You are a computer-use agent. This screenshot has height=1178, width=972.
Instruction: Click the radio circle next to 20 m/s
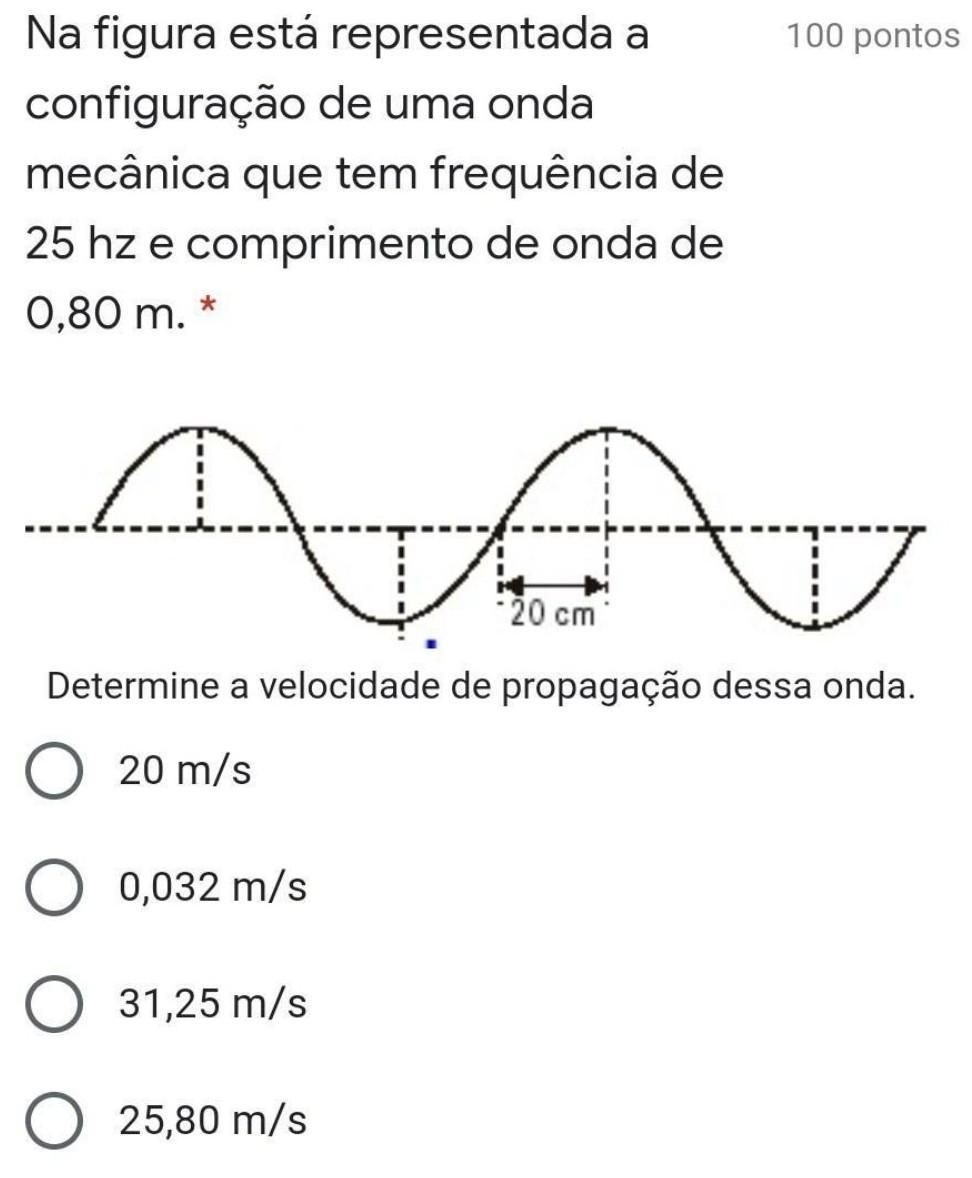55,770
